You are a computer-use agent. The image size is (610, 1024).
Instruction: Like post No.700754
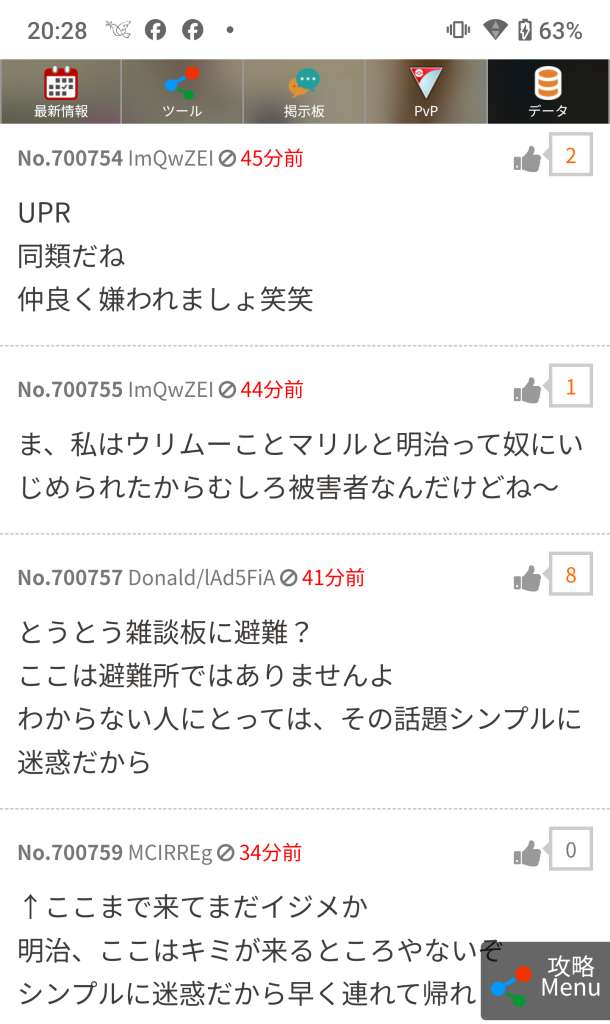tap(528, 158)
